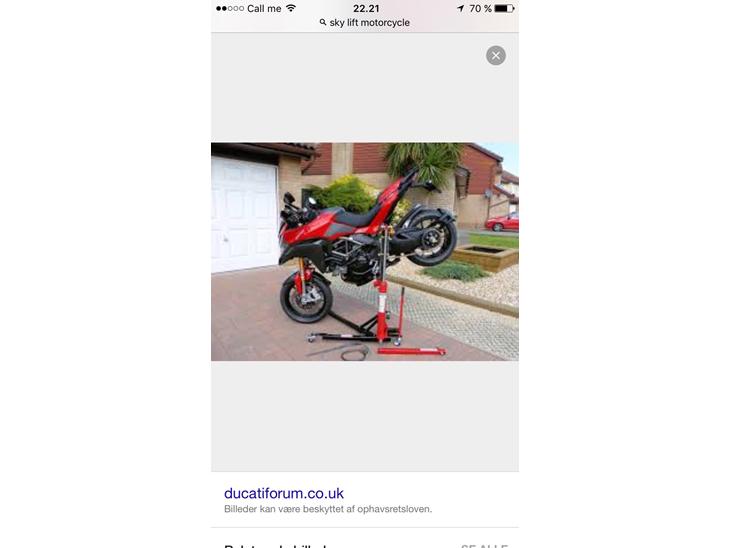Open the ducatiforum.co.uk link

284,493
